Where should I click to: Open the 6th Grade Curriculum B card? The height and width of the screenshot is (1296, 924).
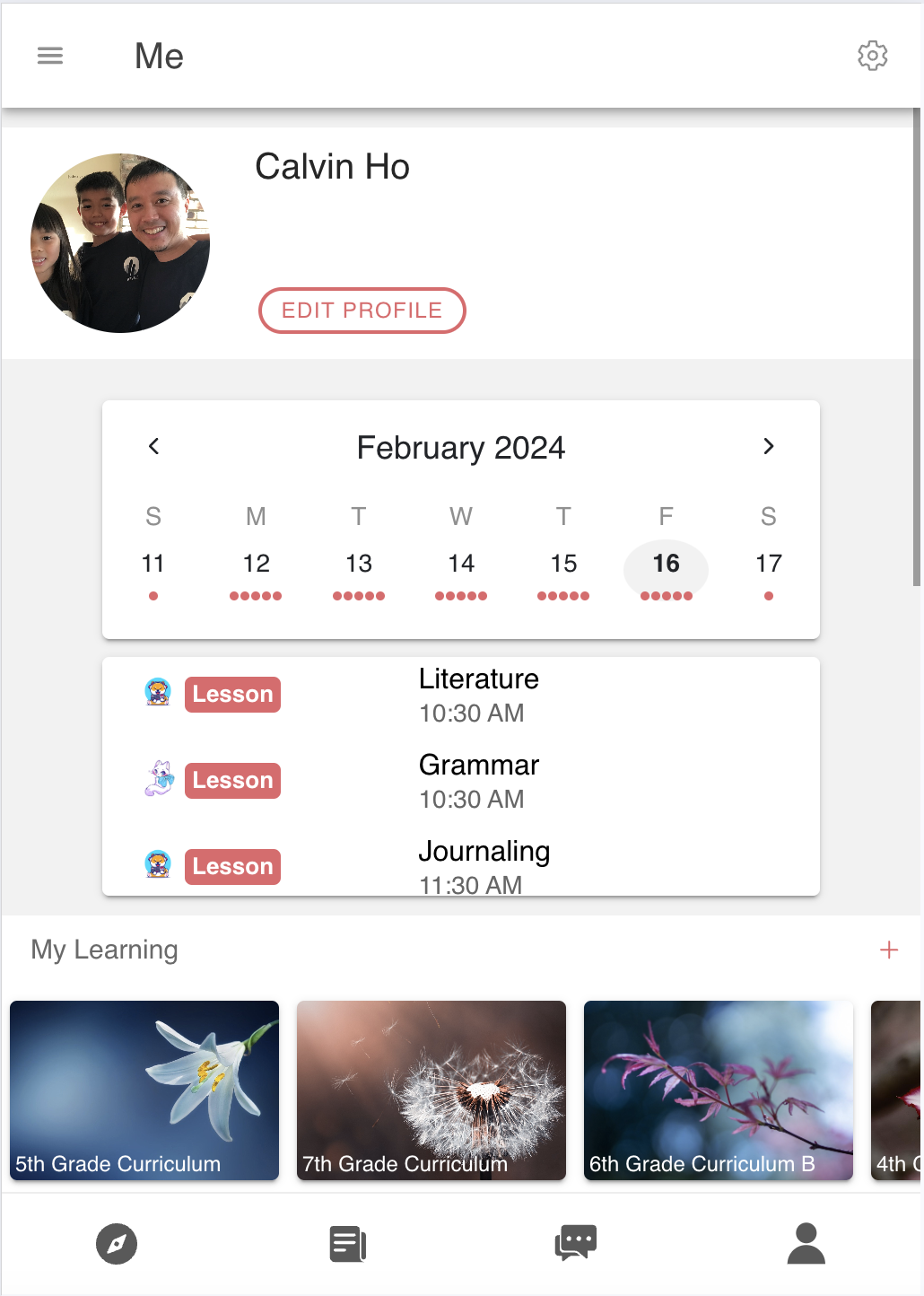pos(719,1090)
